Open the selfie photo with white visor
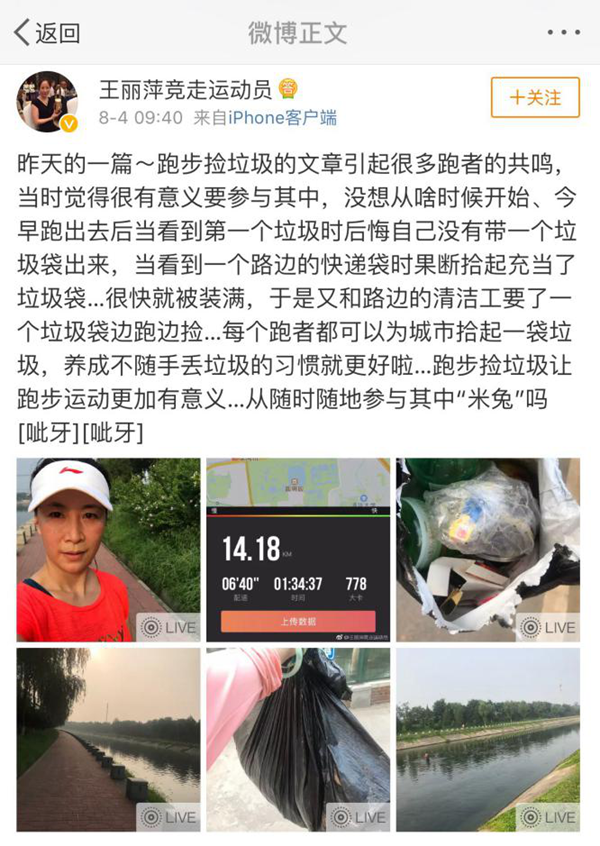Image resolution: width=600 pixels, height=846 pixels. tap(108, 549)
